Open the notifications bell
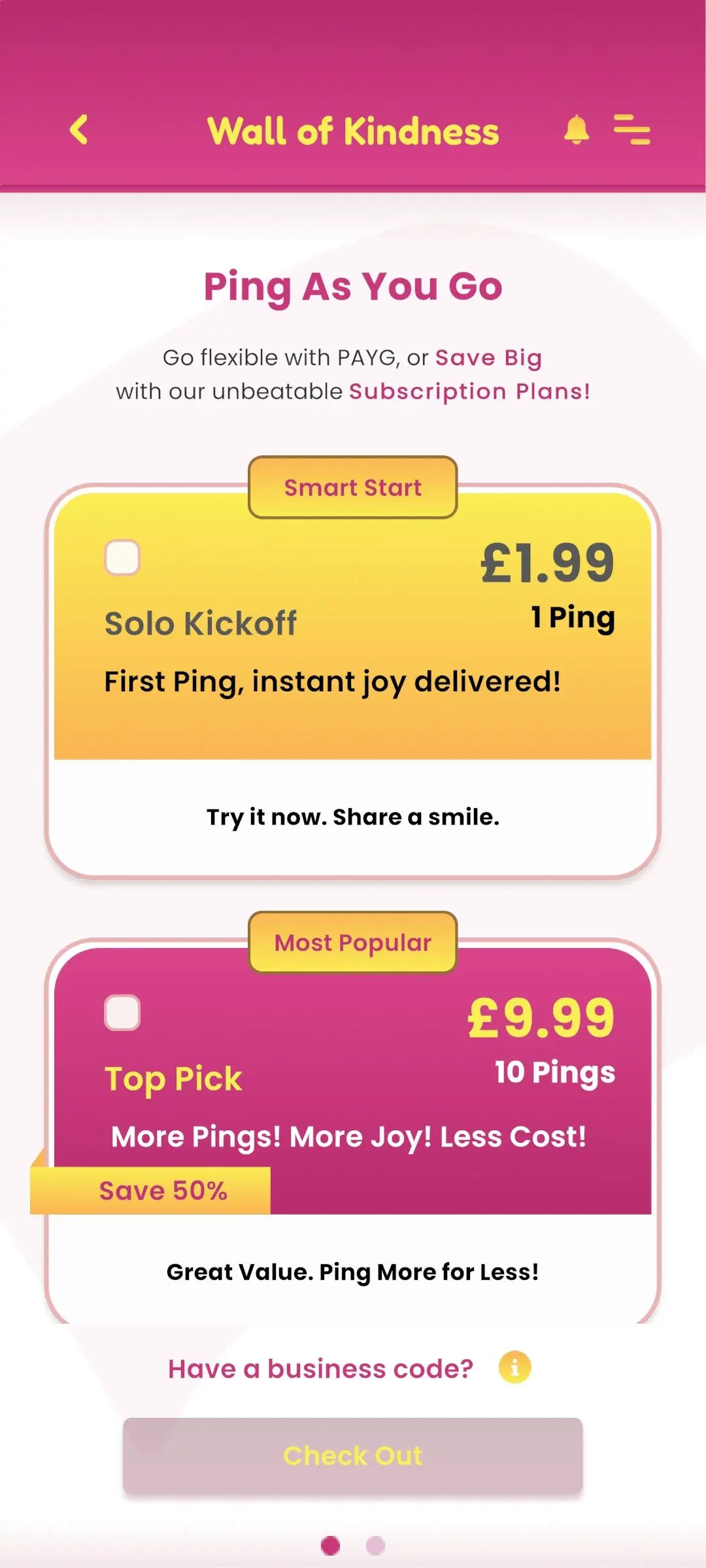This screenshot has height=1568, width=706. coord(577,129)
